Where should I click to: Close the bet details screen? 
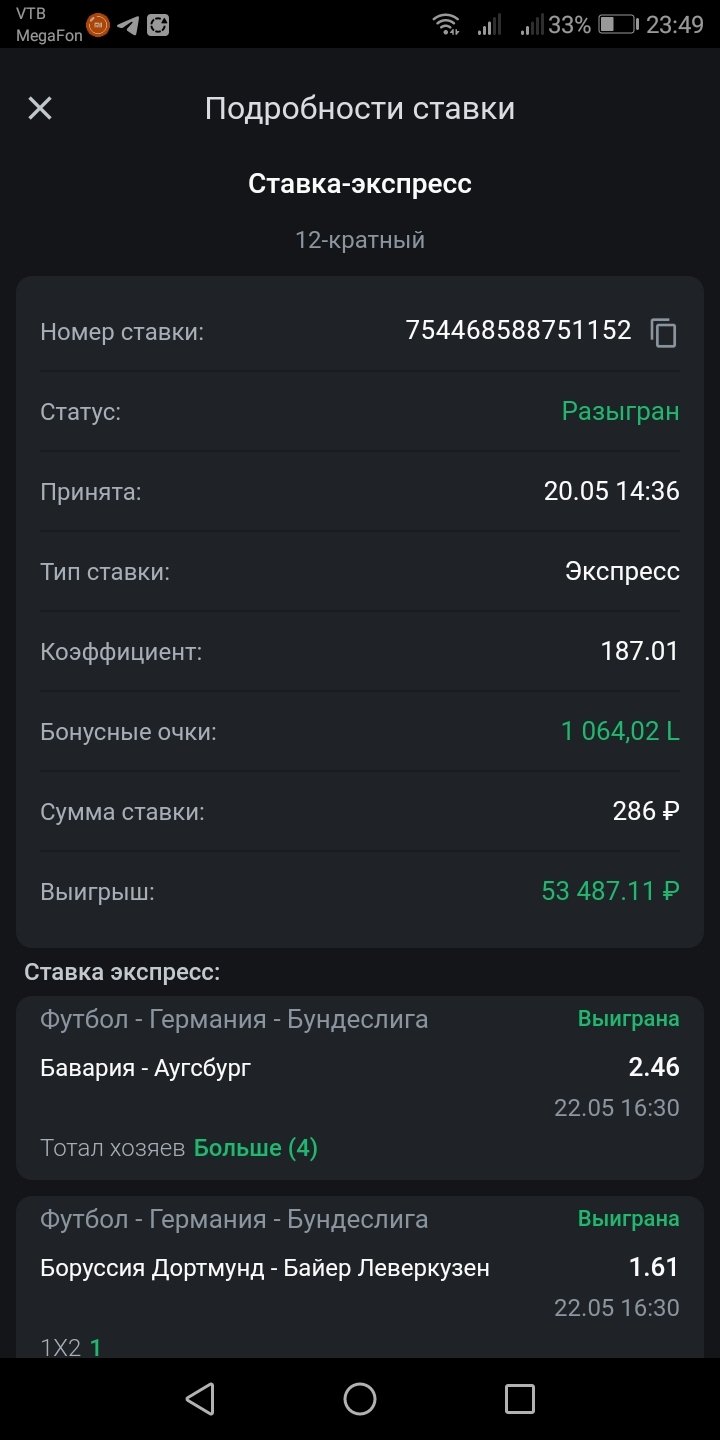click(x=40, y=108)
